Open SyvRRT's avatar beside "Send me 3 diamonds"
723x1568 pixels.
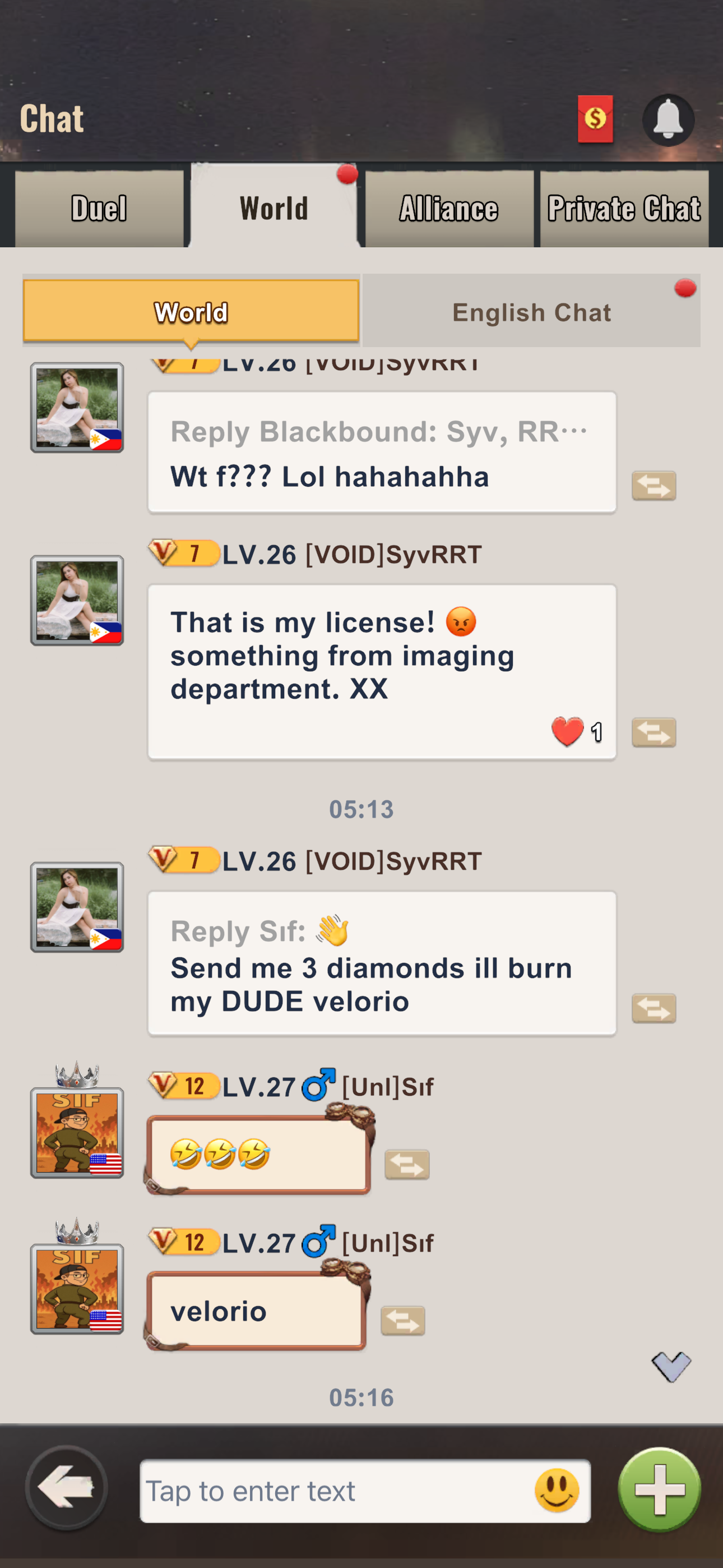pos(77,907)
